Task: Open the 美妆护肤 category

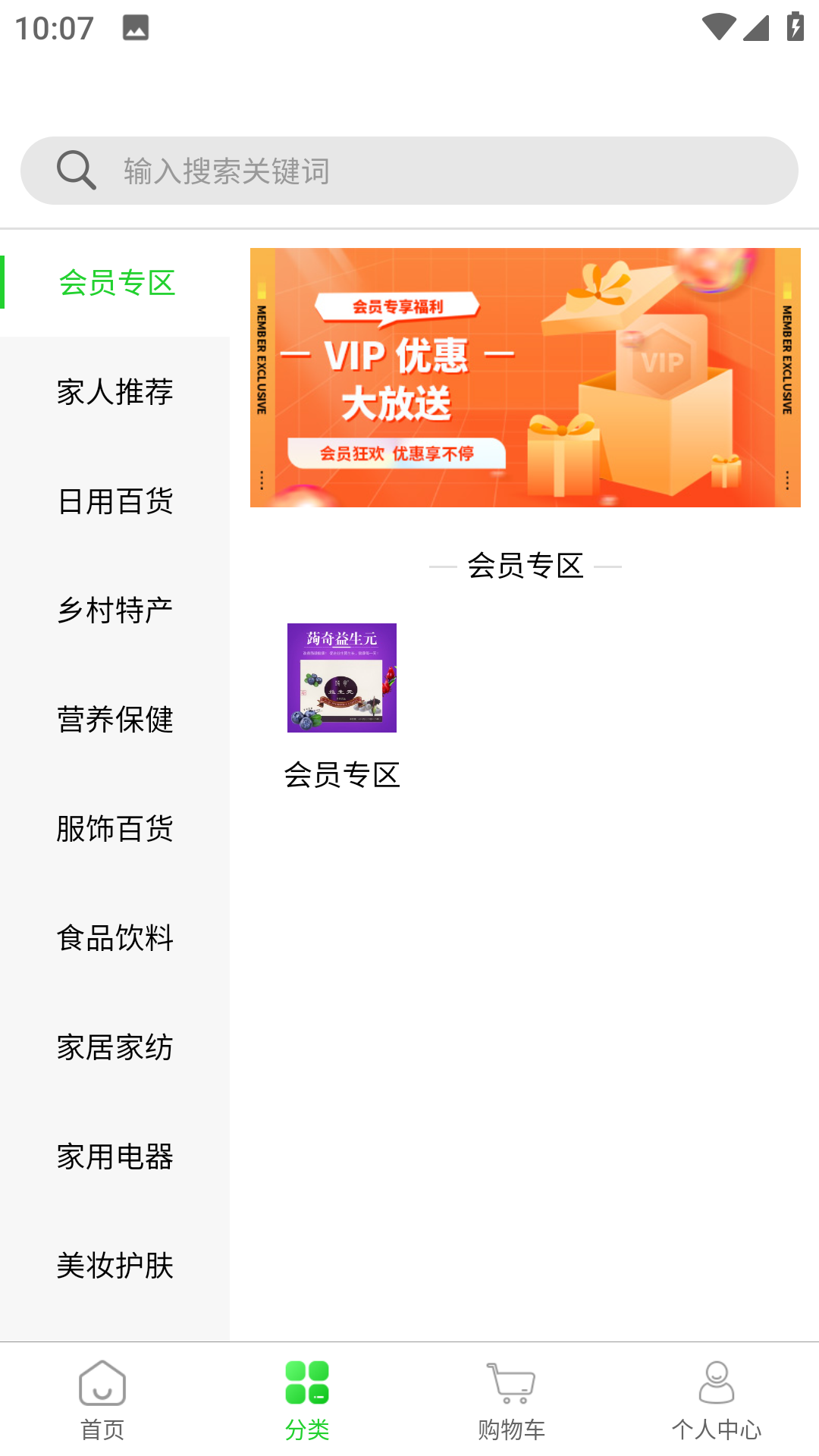Action: 115,1264
